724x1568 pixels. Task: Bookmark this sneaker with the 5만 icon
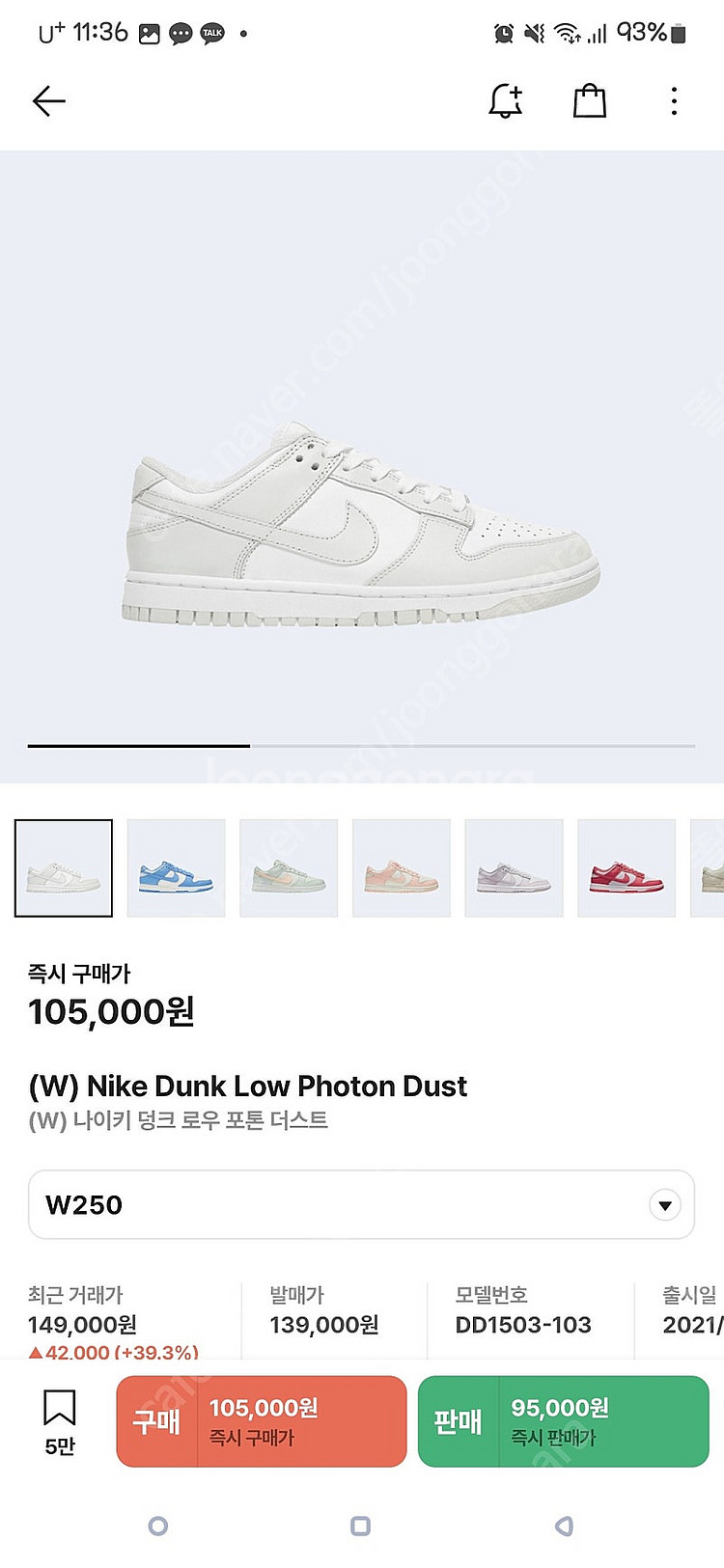[60, 1420]
